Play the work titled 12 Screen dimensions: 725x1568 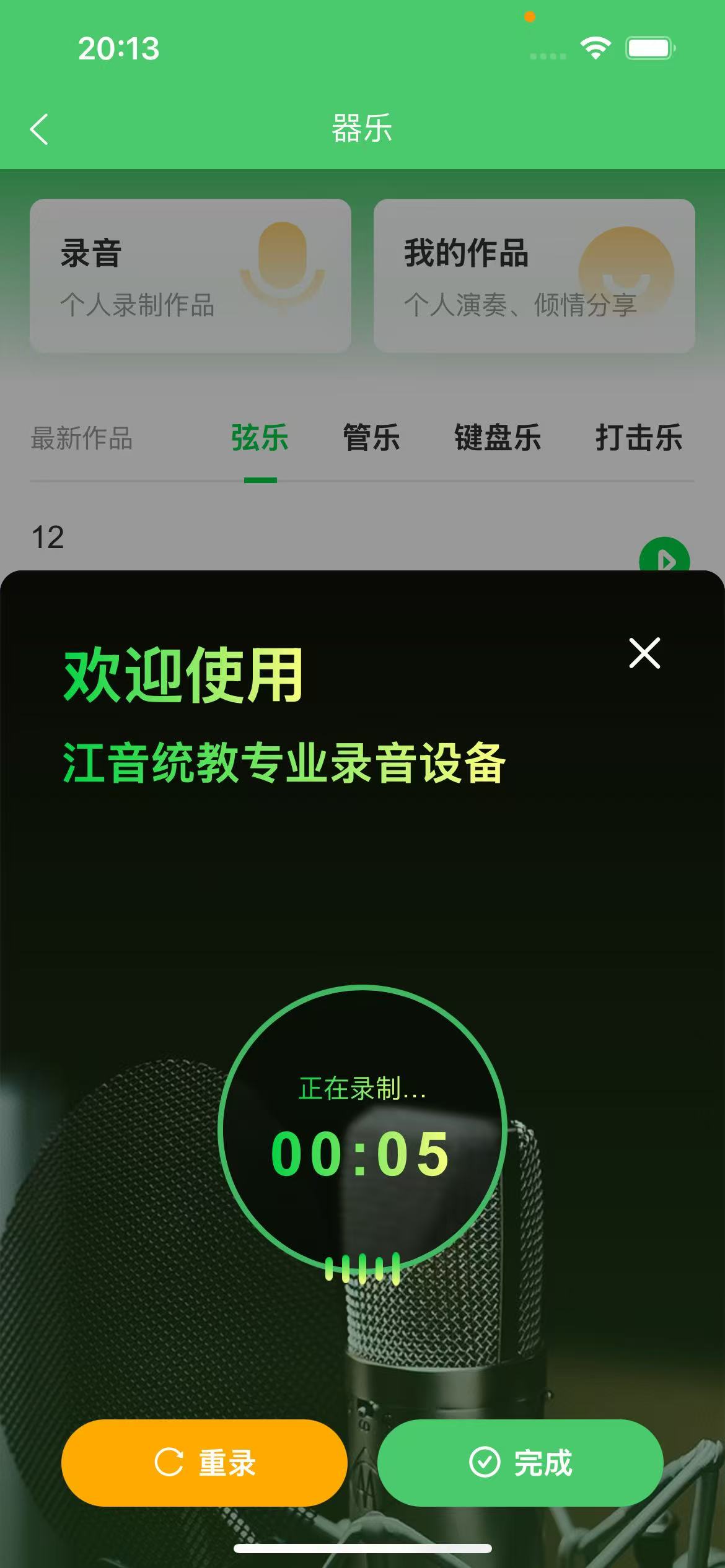(664, 557)
